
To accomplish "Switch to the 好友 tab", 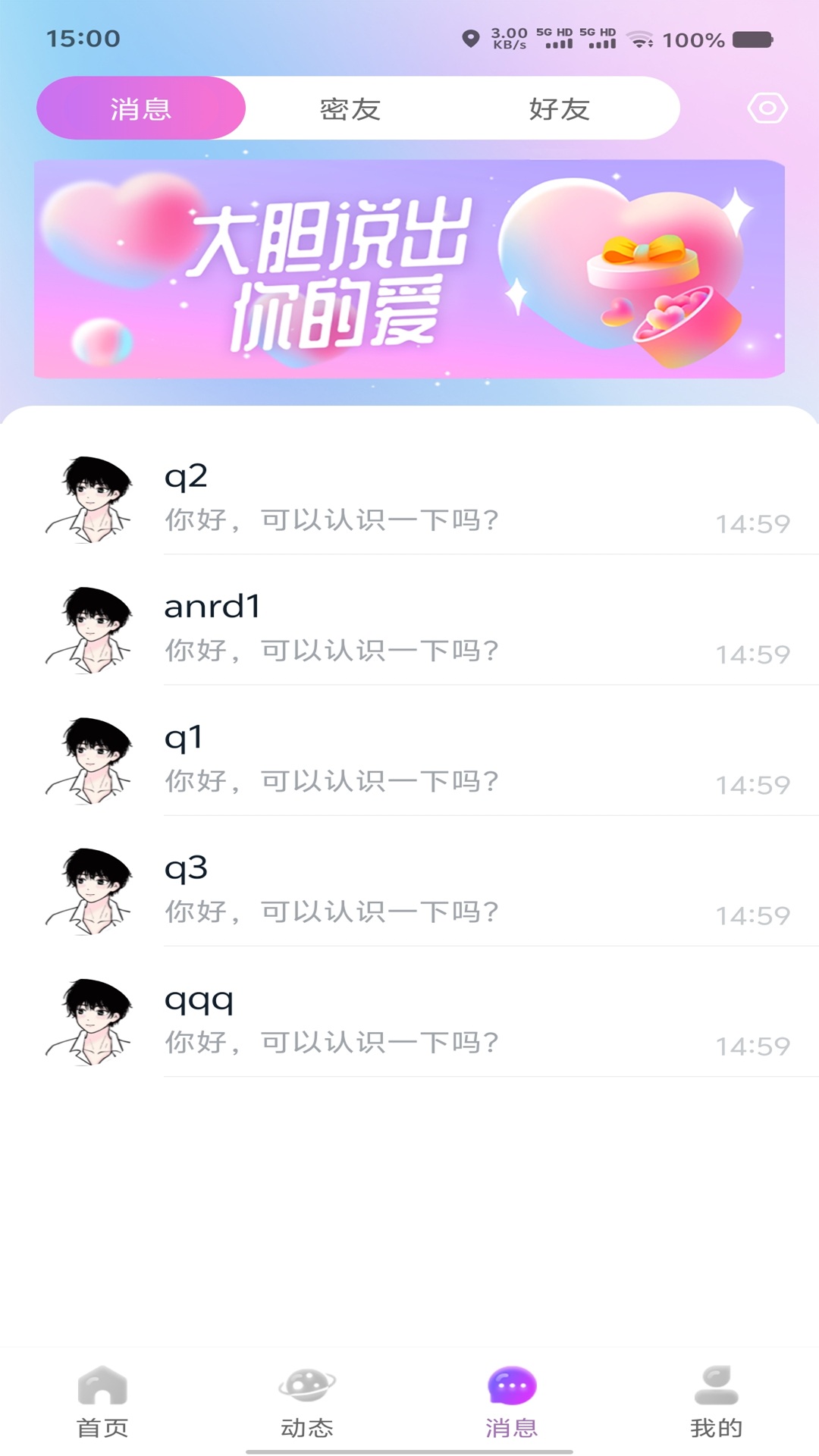I will [x=559, y=108].
